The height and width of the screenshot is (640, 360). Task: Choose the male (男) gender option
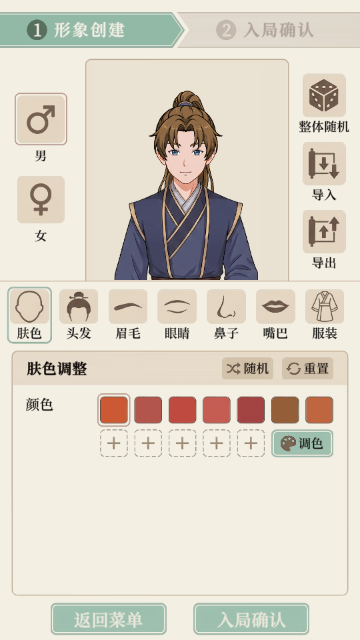click(x=41, y=119)
